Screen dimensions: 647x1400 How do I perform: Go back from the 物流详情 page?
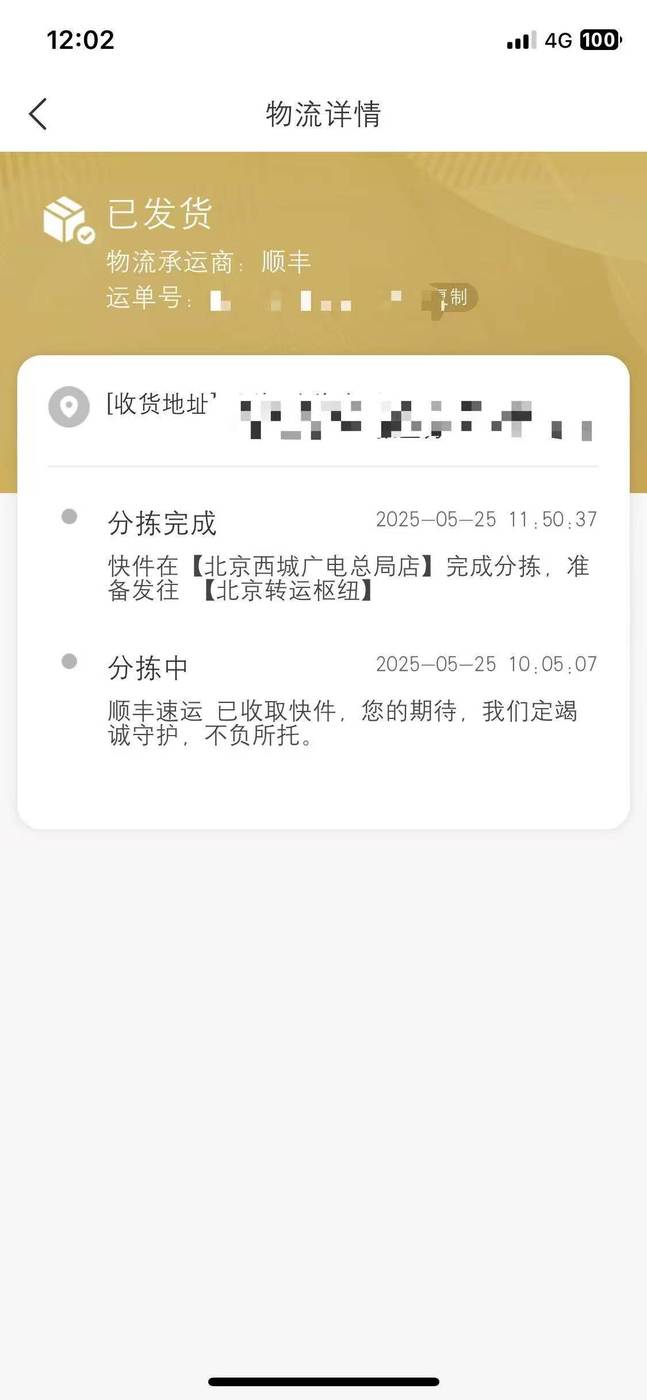pyautogui.click(x=38, y=114)
